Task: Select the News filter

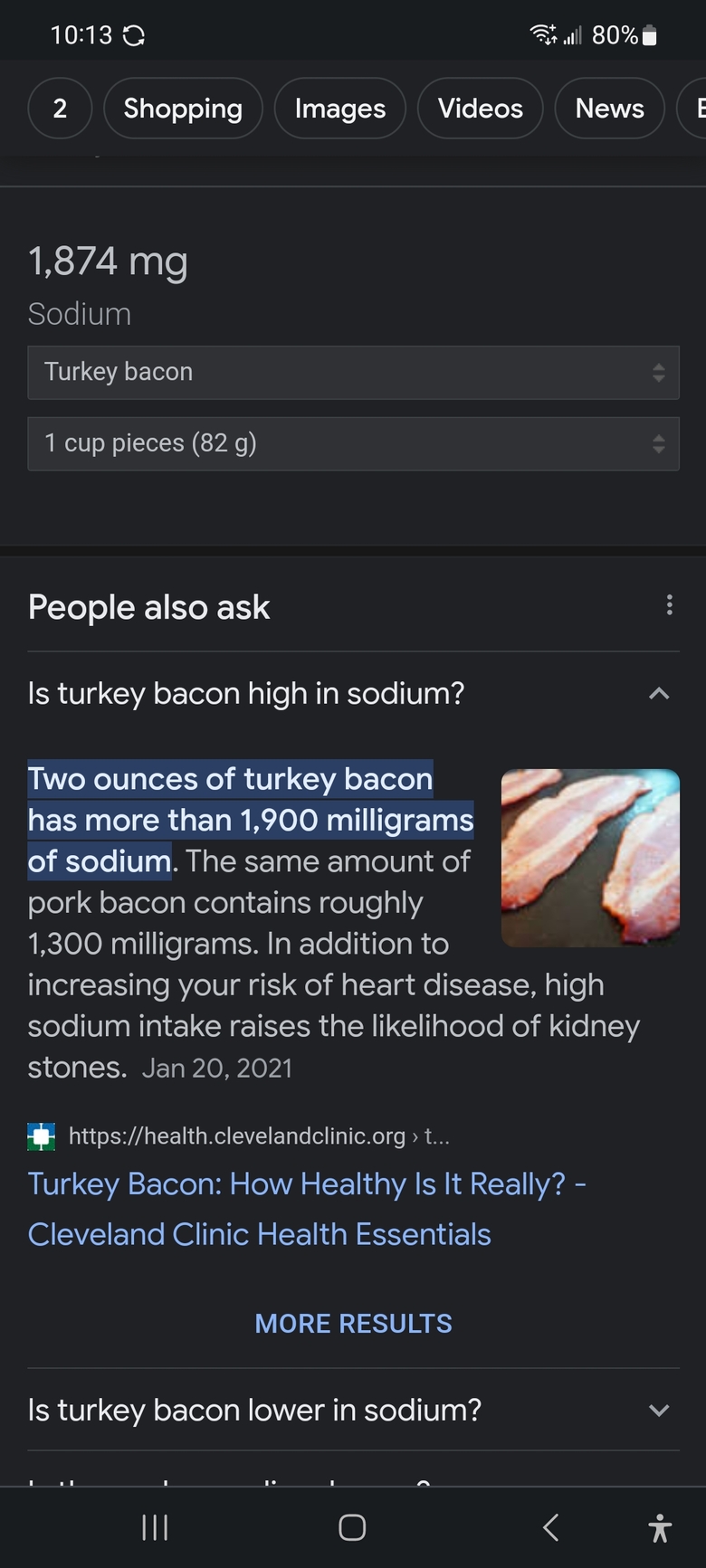Action: click(x=609, y=109)
